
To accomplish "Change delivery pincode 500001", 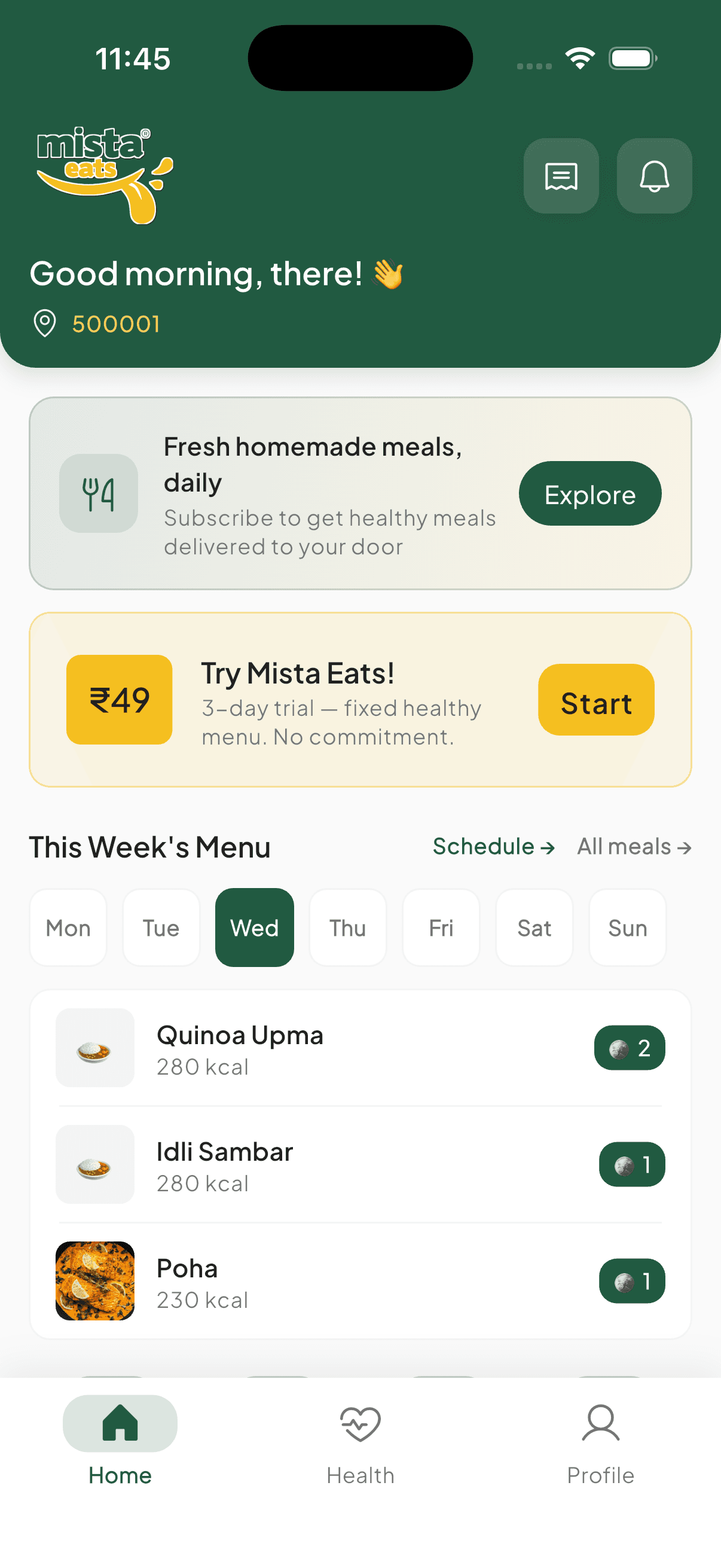I will pyautogui.click(x=115, y=324).
